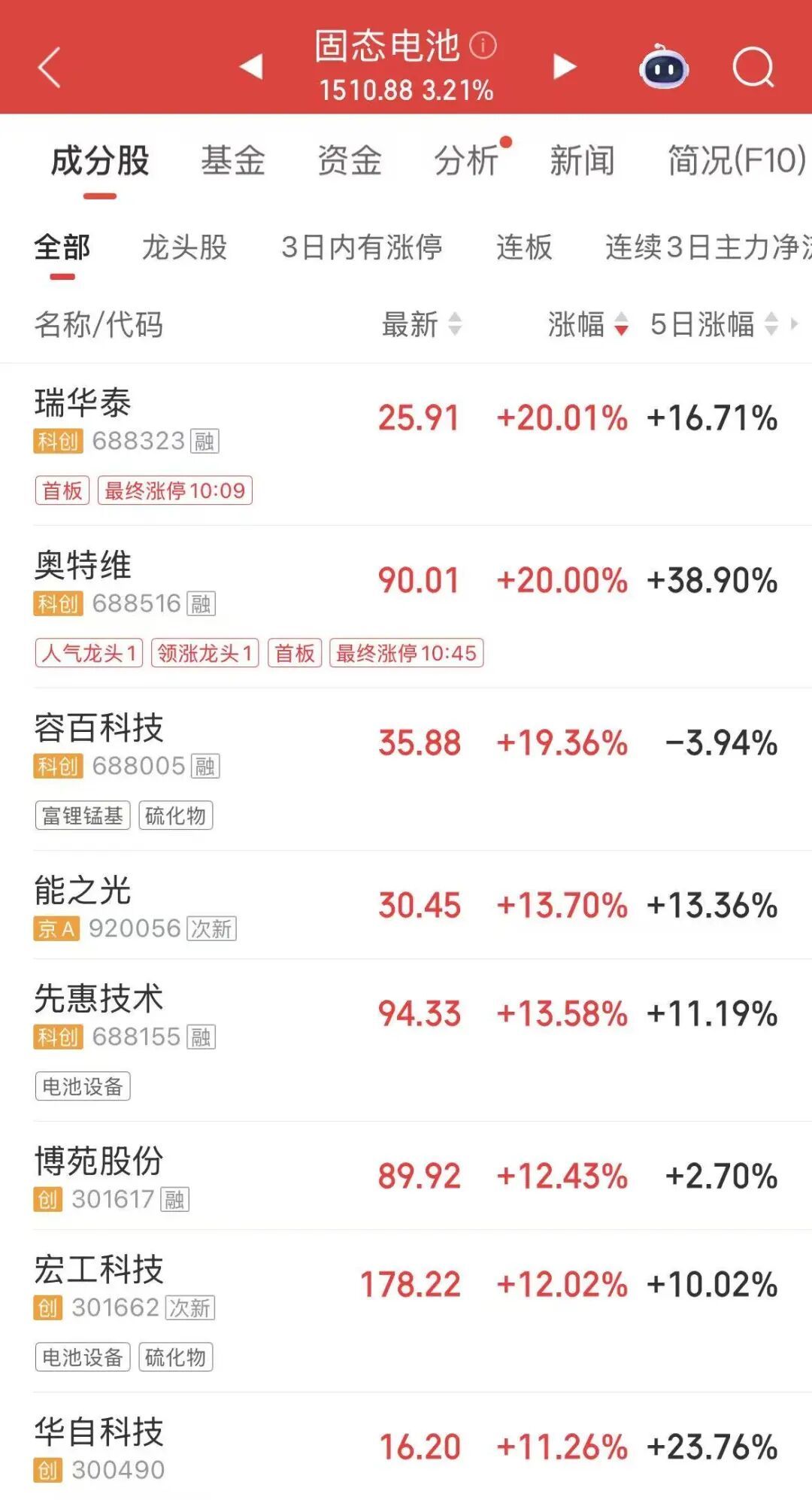Switch to the 基金 tab
Screen dimensions: 812x1500
[233, 161]
